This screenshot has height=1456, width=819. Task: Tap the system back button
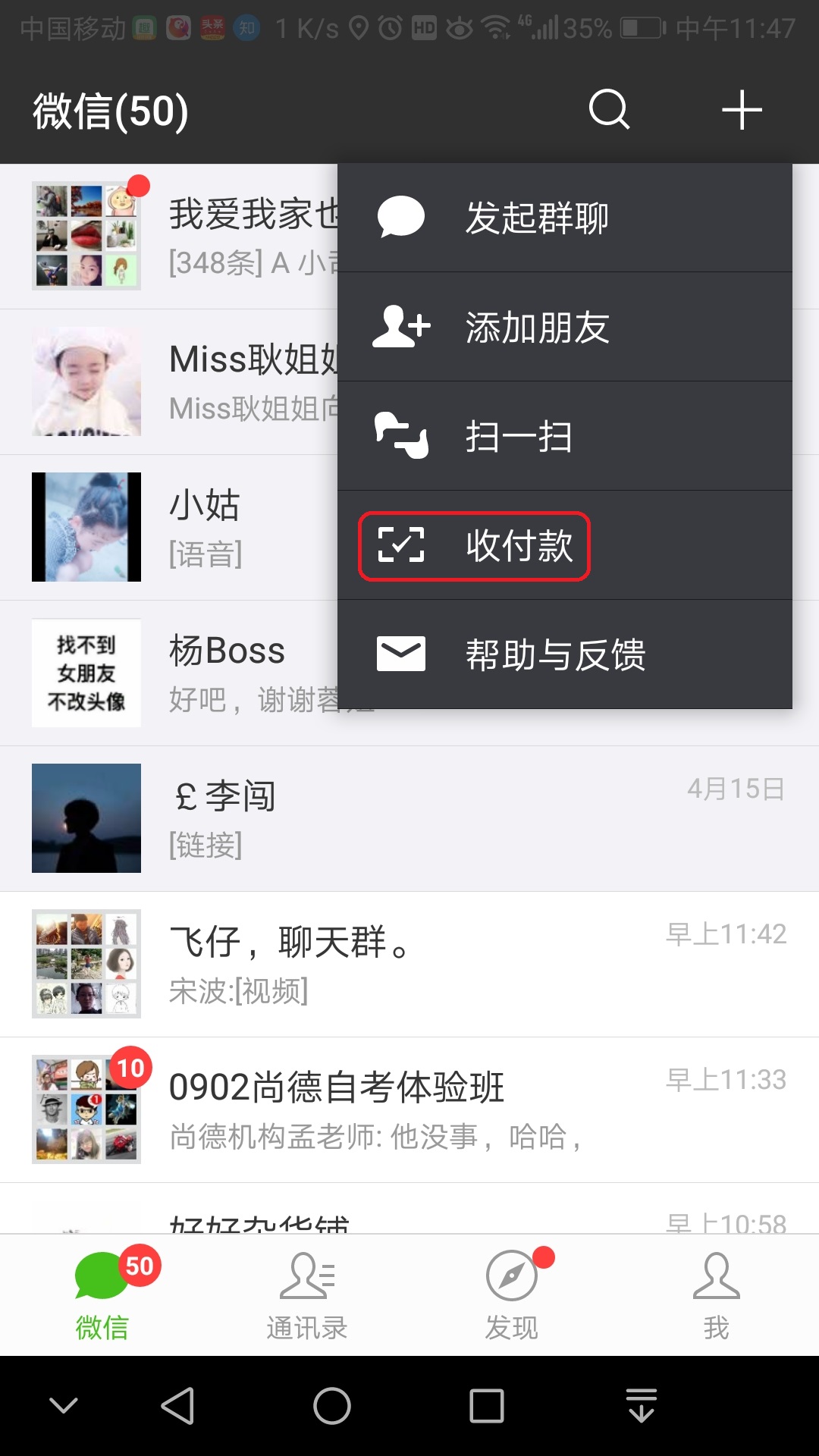pos(178,1406)
